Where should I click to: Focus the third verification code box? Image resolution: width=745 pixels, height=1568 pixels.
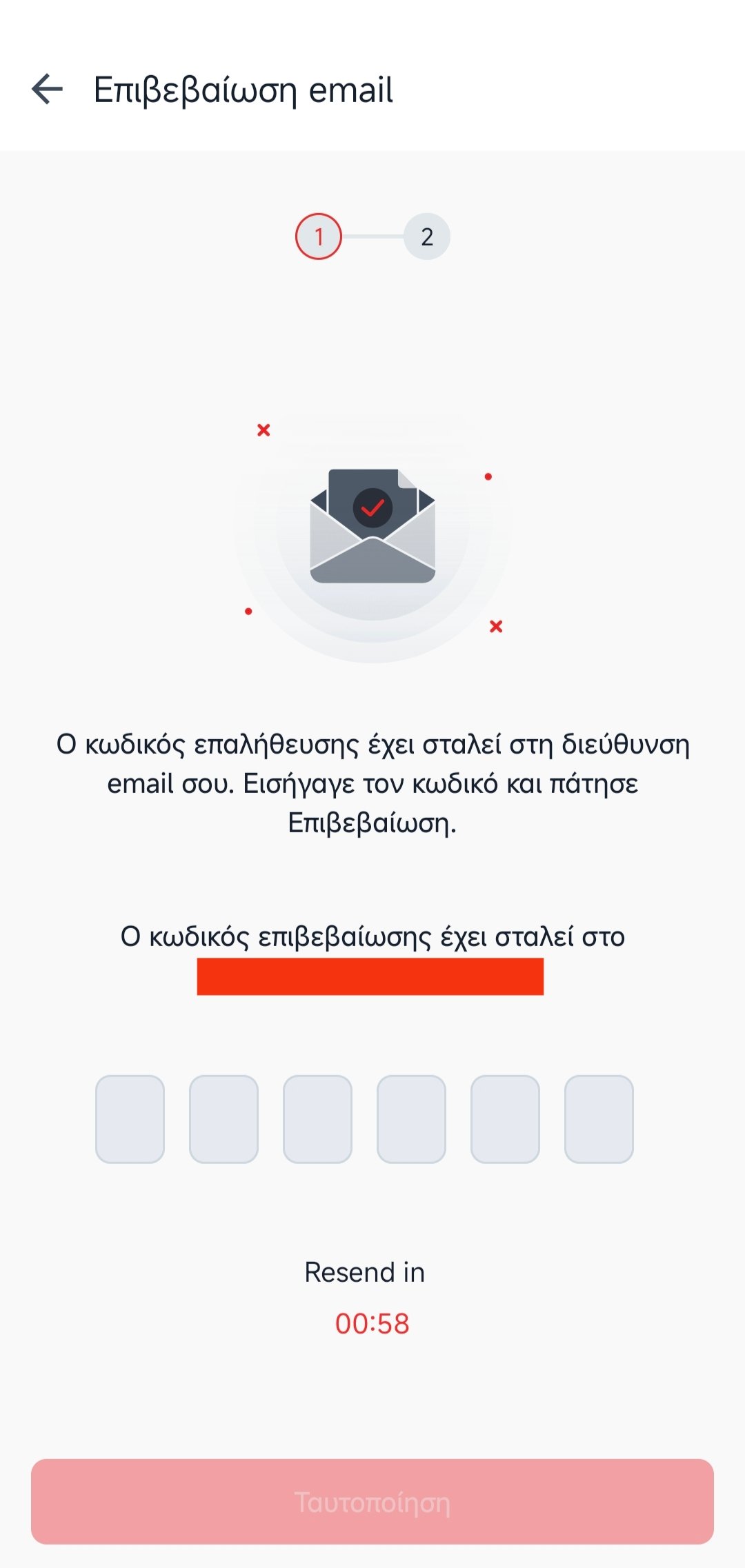[317, 1119]
